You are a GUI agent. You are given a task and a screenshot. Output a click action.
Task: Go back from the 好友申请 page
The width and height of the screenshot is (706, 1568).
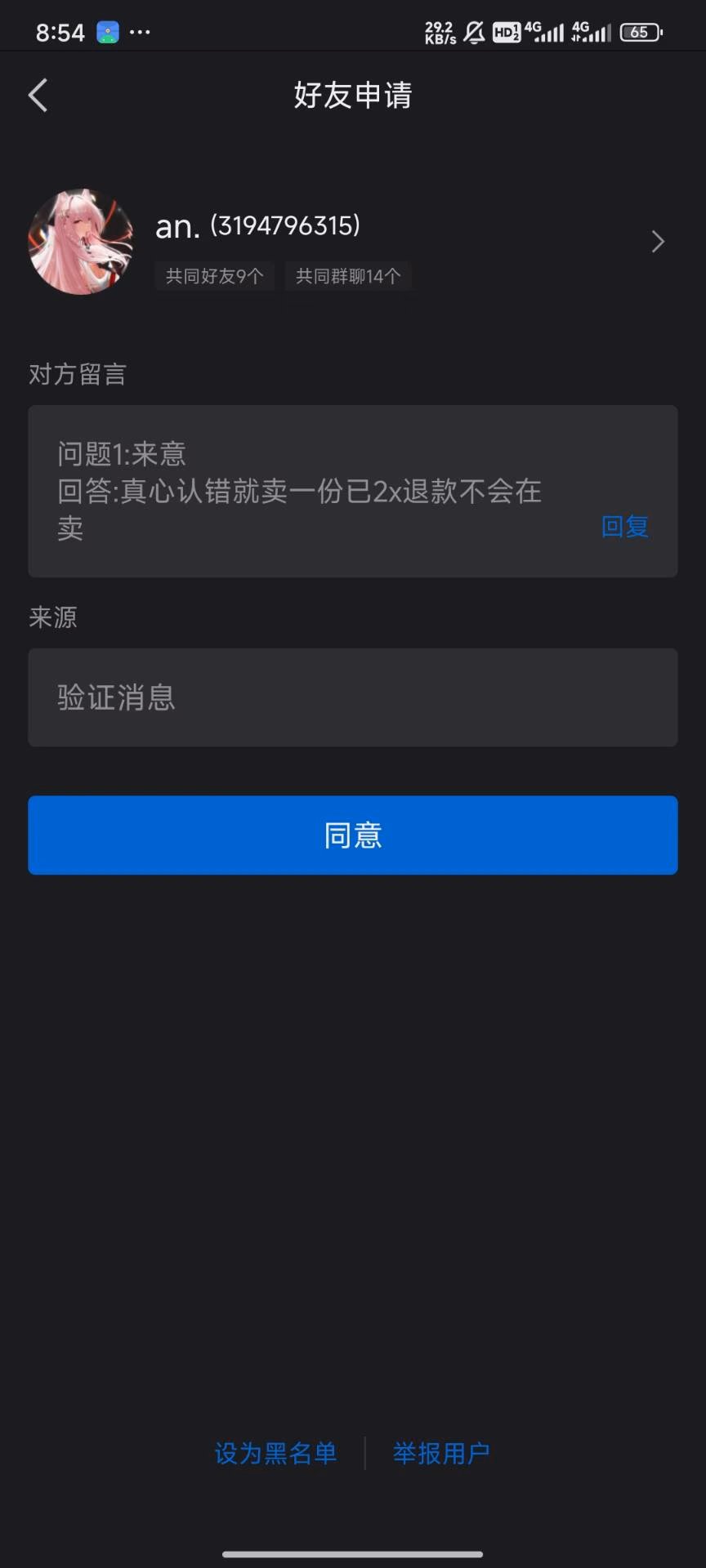[38, 96]
